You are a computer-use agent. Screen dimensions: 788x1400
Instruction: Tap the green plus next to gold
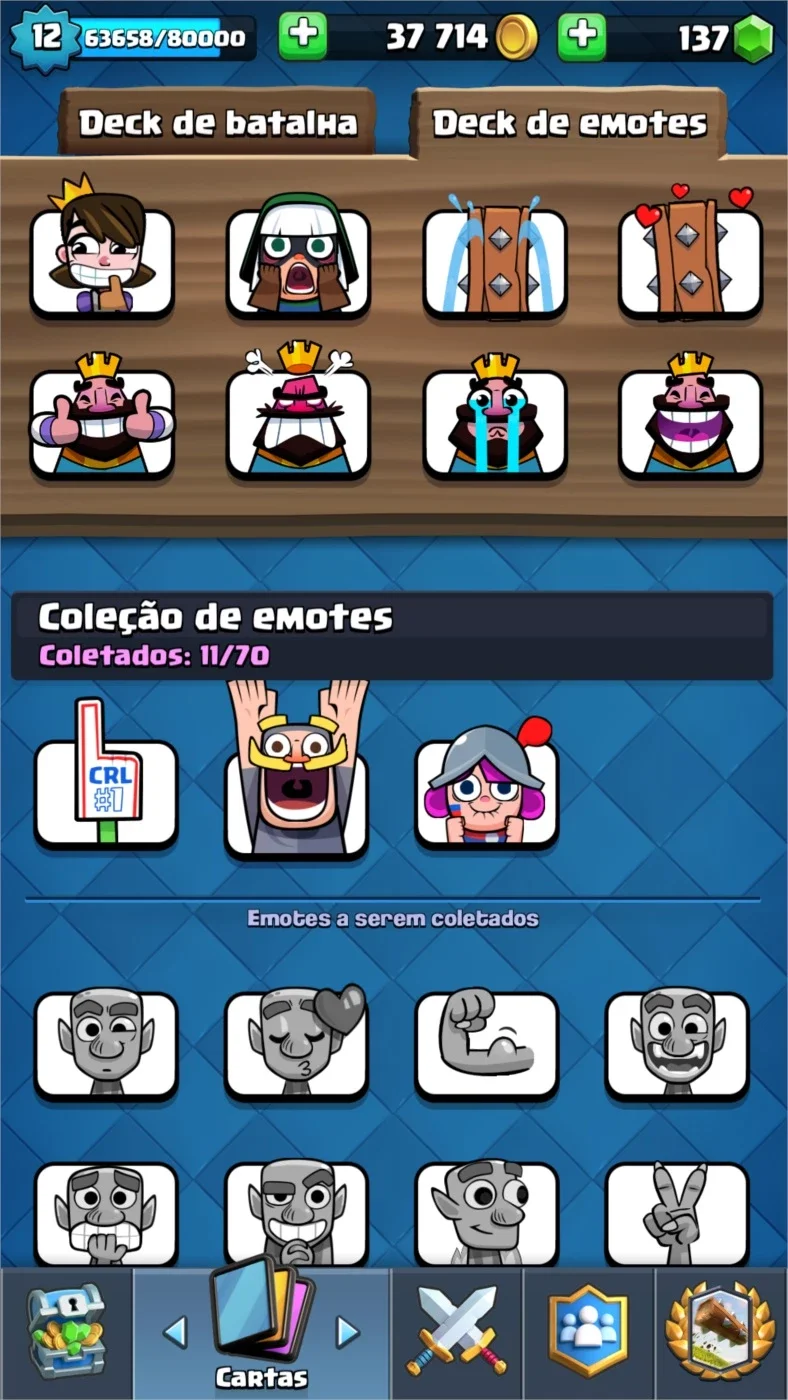[x=302, y=37]
